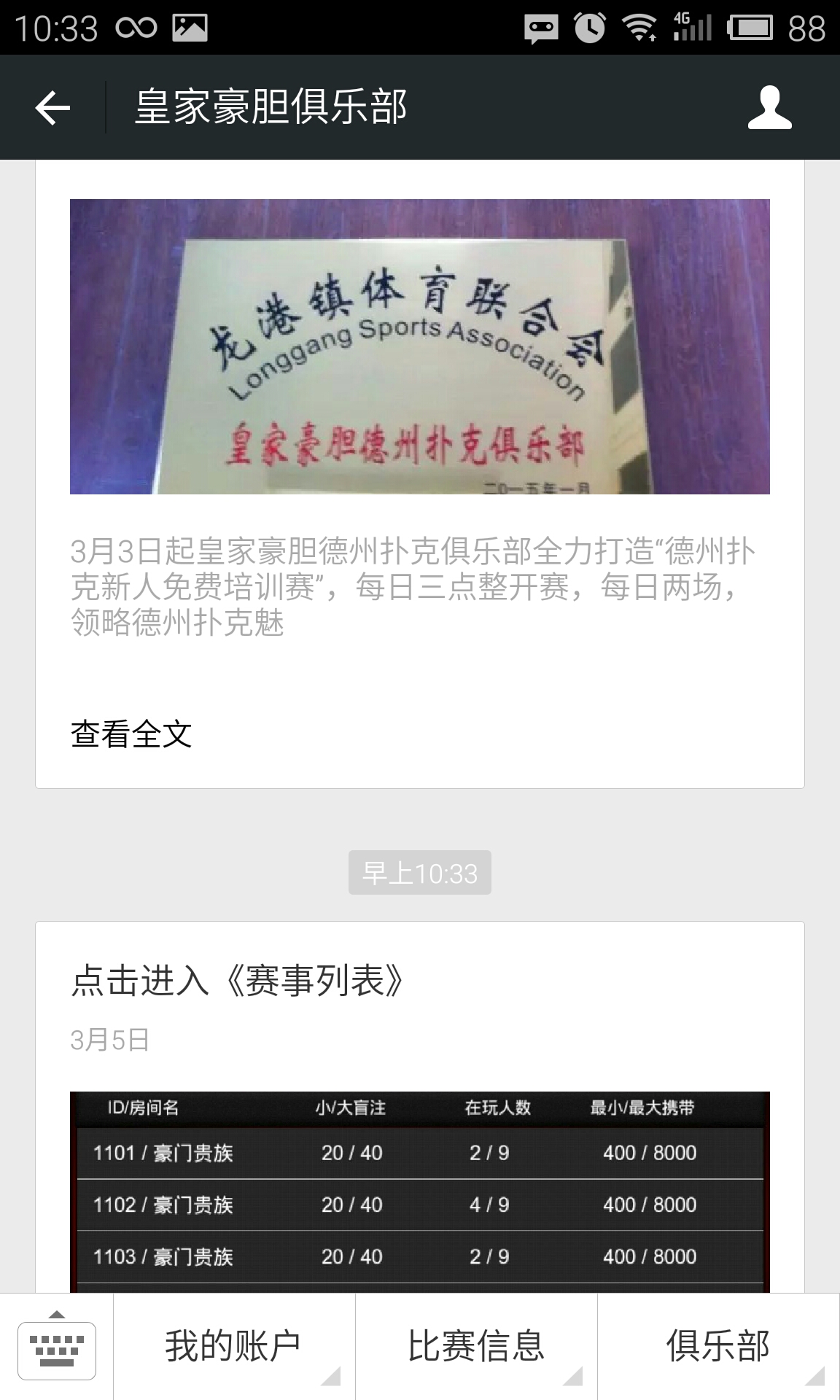Switch to keyboard input mode
Image resolution: width=840 pixels, height=1400 pixels.
point(57,1347)
